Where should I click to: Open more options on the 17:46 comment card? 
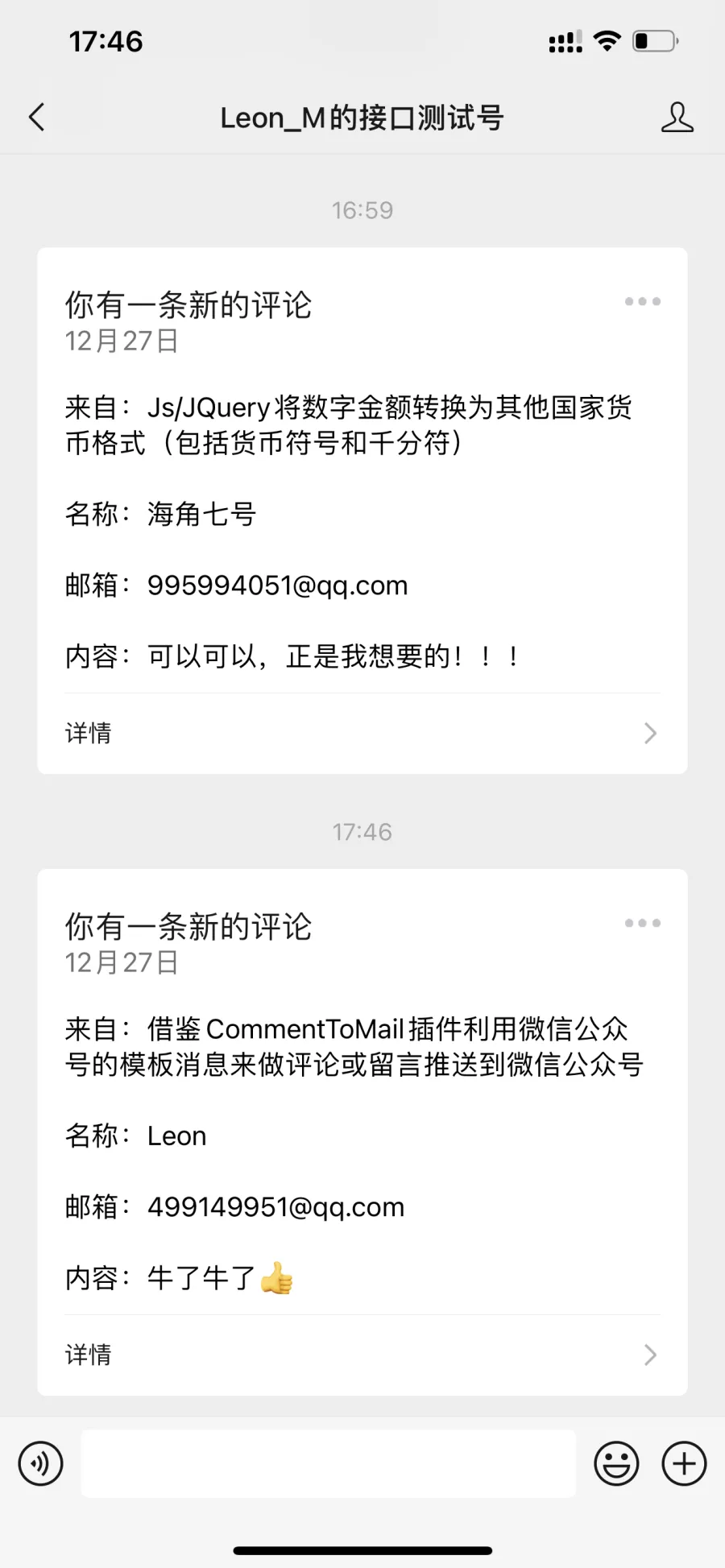(642, 924)
